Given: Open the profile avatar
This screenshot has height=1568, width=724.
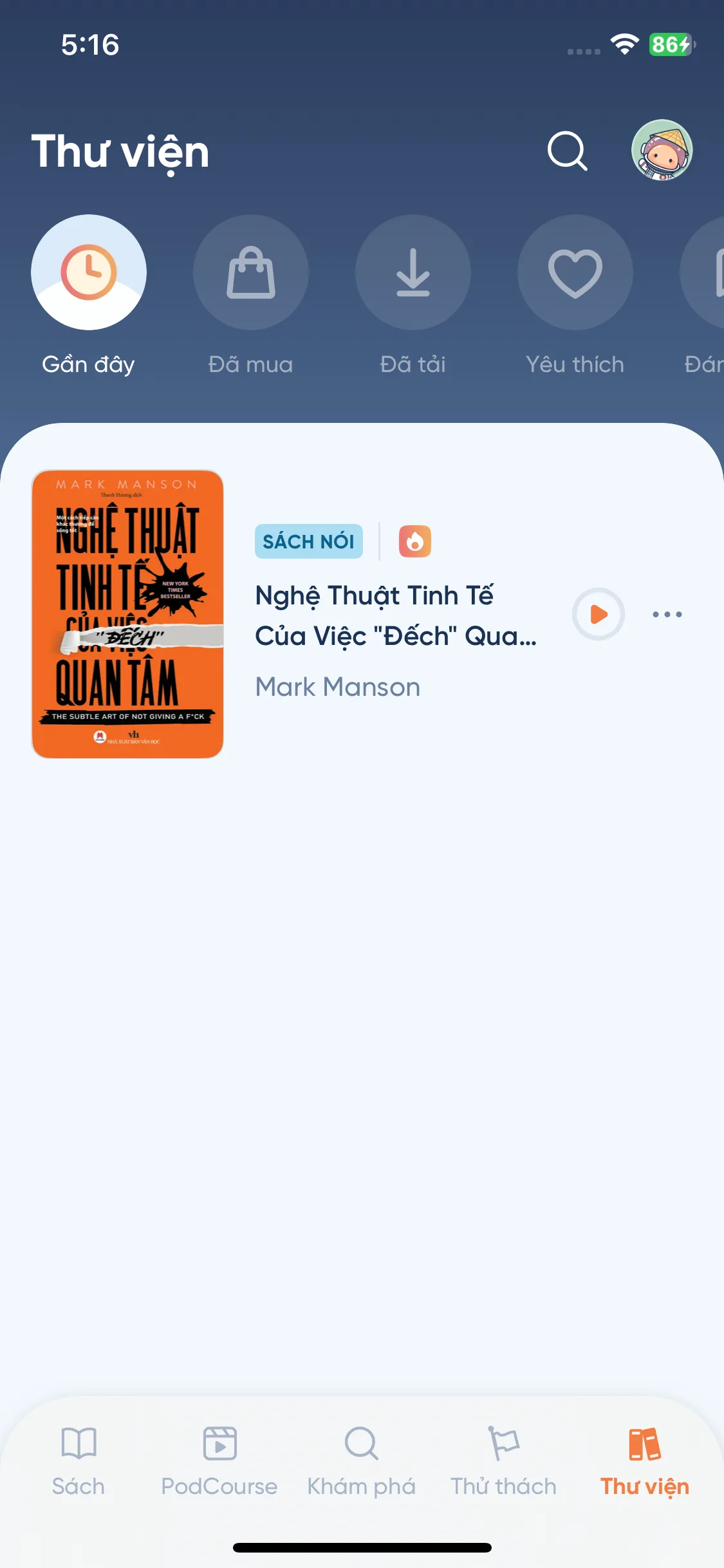Looking at the screenshot, I should pyautogui.click(x=662, y=151).
